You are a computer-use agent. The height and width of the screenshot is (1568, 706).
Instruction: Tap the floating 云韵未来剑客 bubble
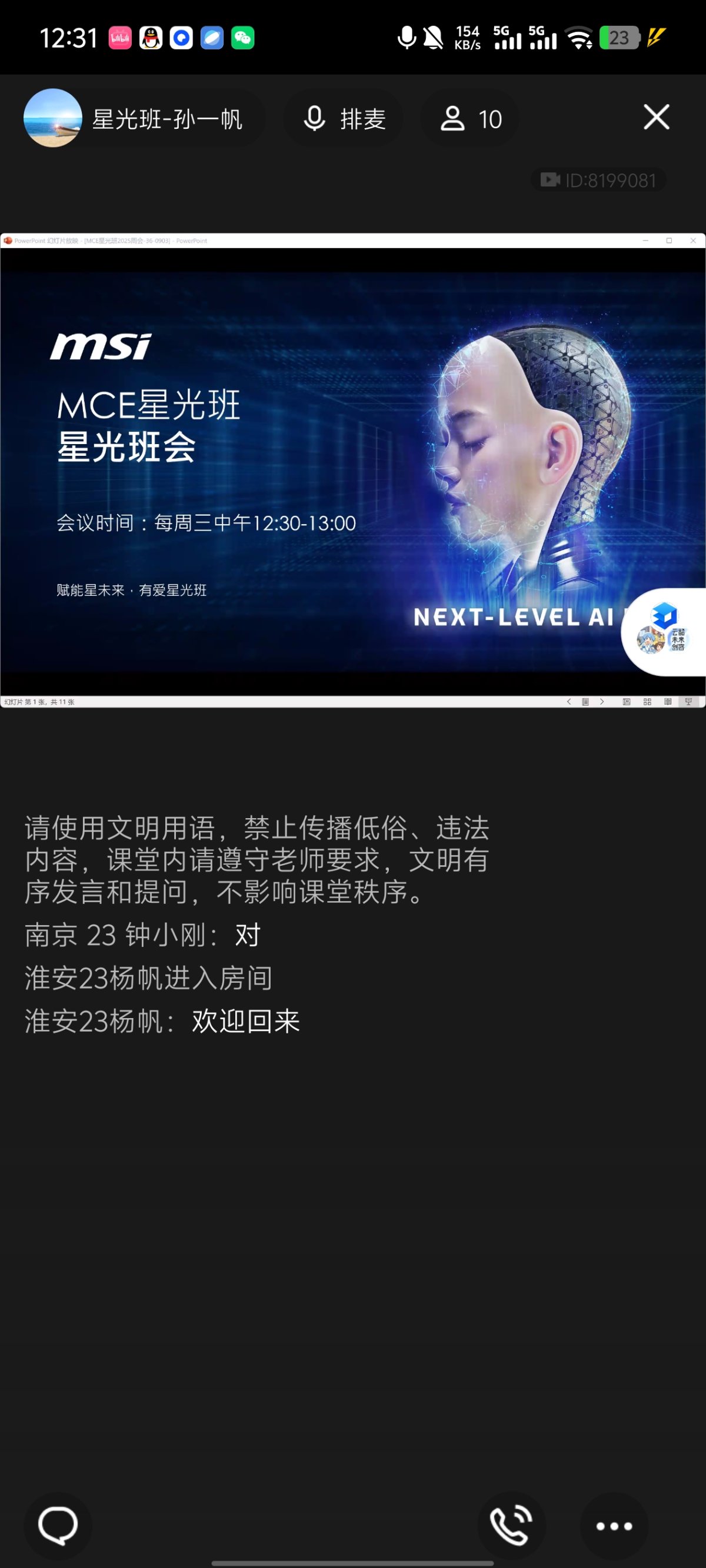coord(664,632)
